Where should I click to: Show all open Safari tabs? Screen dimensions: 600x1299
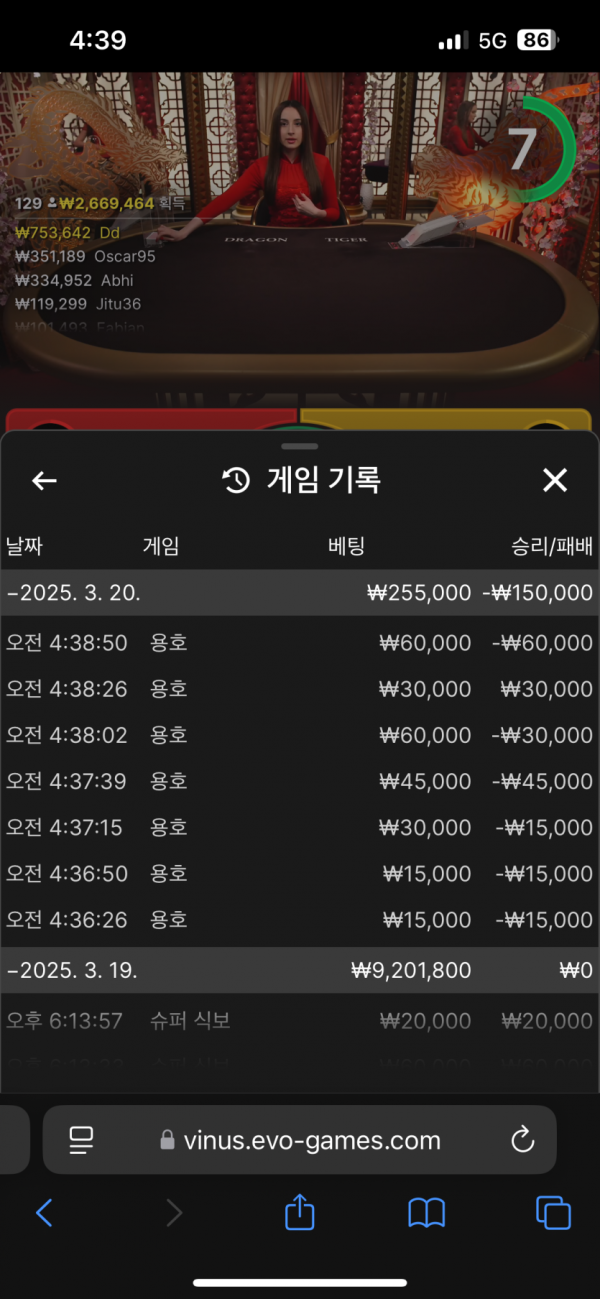[553, 1214]
